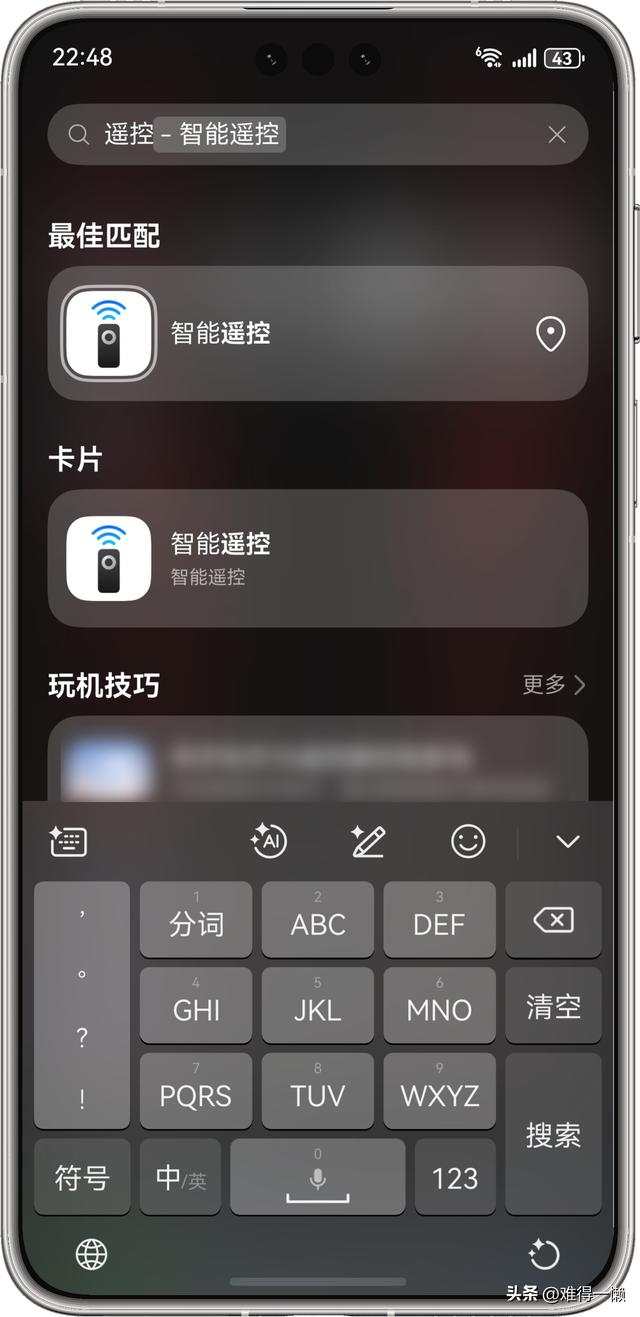Open the keyboard AI assistant icon
The height and width of the screenshot is (1317, 640).
pos(268,842)
